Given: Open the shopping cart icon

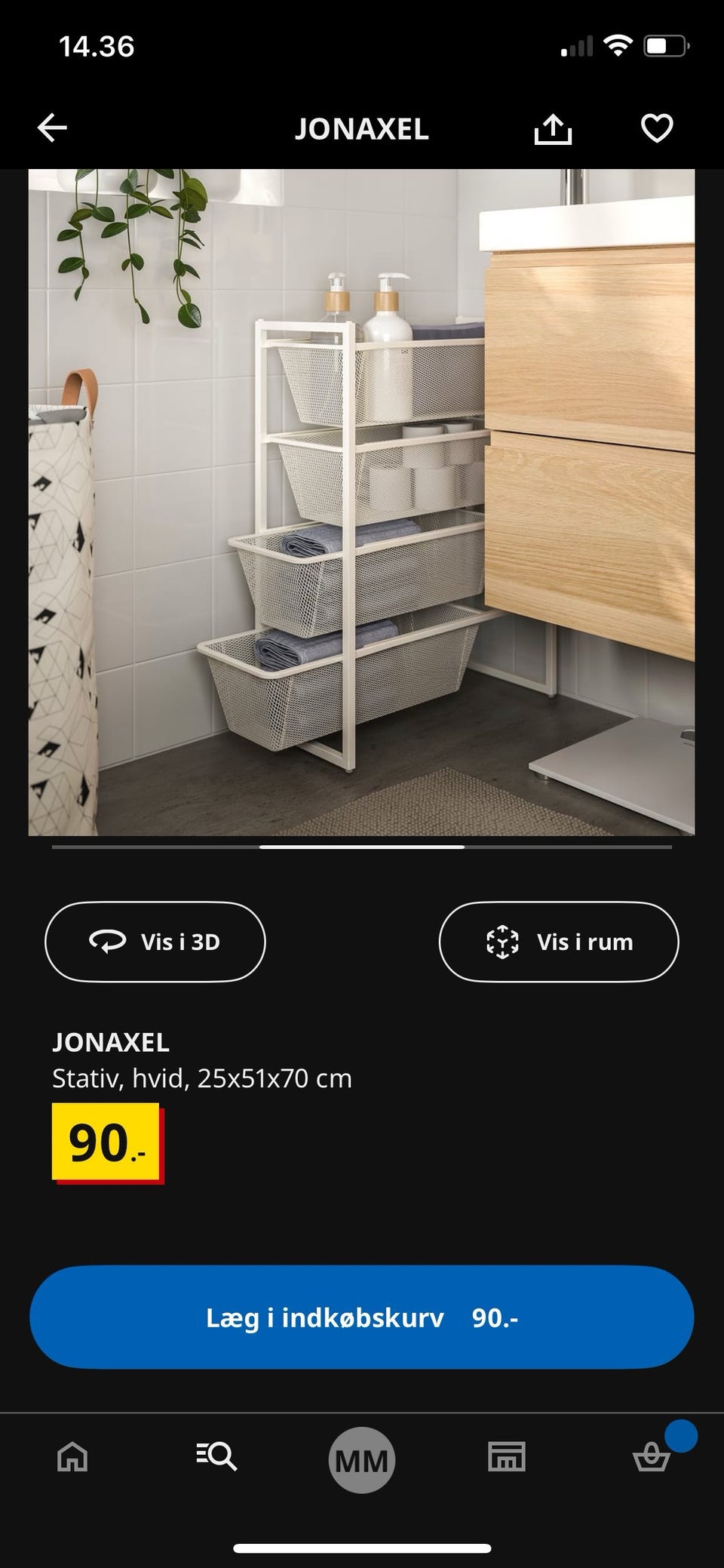Looking at the screenshot, I should pos(652,1459).
